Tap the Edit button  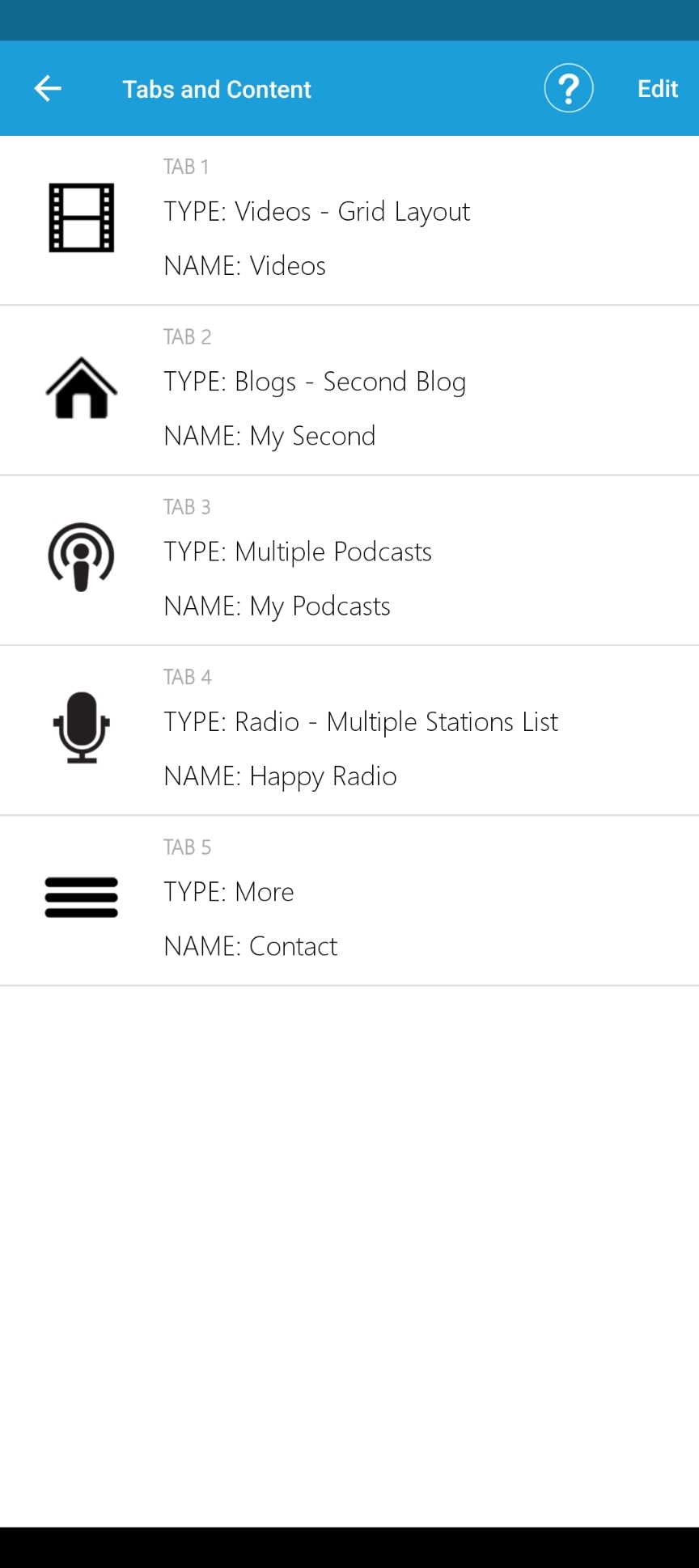657,89
